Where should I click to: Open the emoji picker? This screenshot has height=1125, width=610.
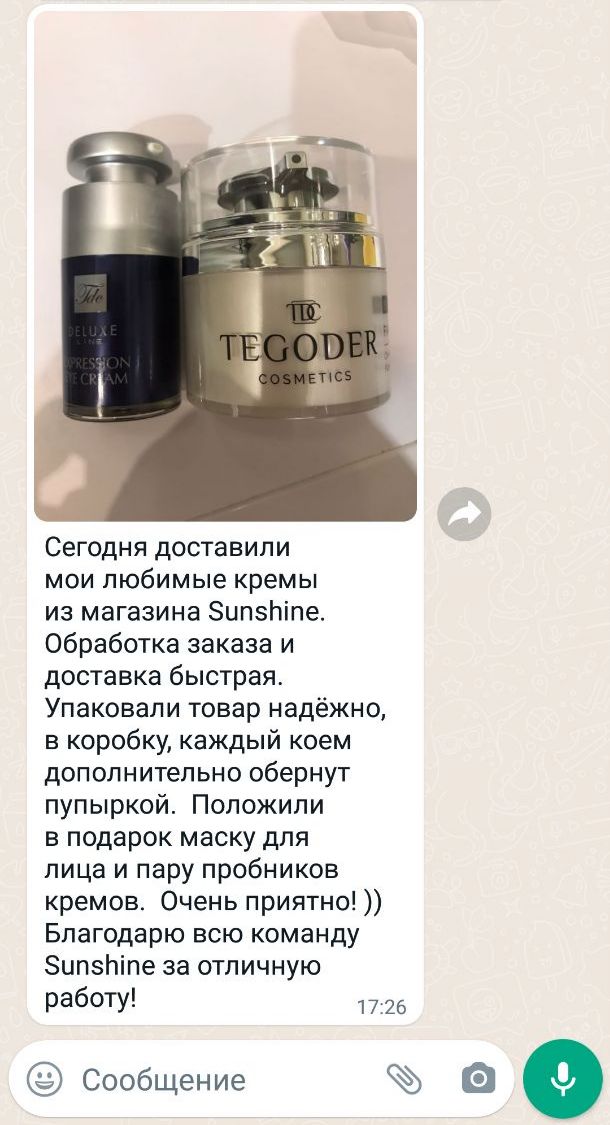pos(44,1079)
